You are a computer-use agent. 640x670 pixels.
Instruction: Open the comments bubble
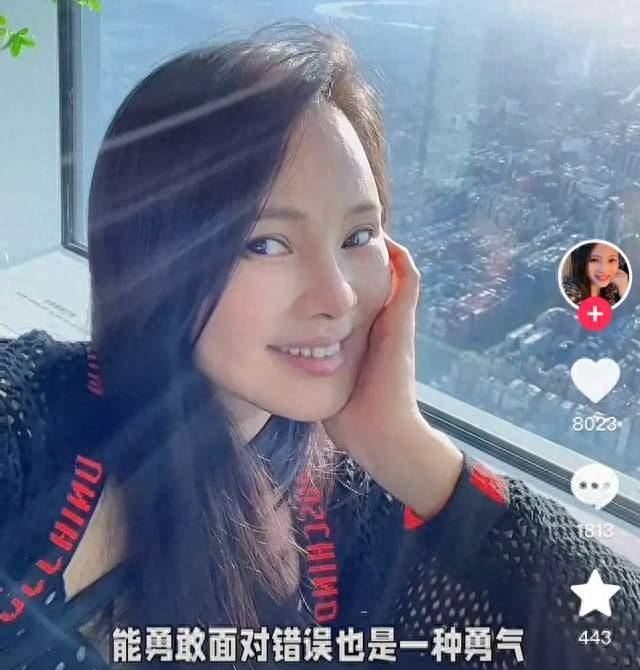[x=595, y=486]
